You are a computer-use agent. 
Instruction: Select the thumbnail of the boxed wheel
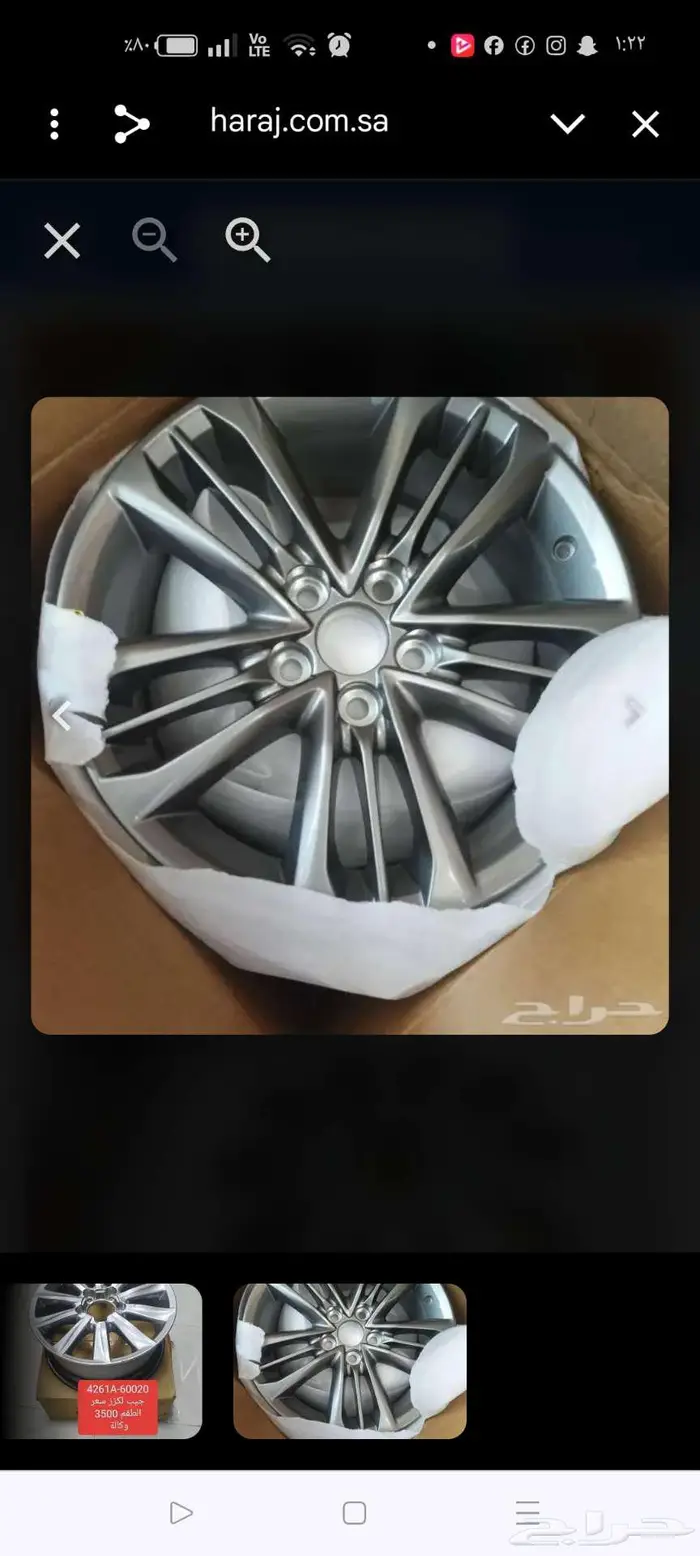pos(350,1360)
